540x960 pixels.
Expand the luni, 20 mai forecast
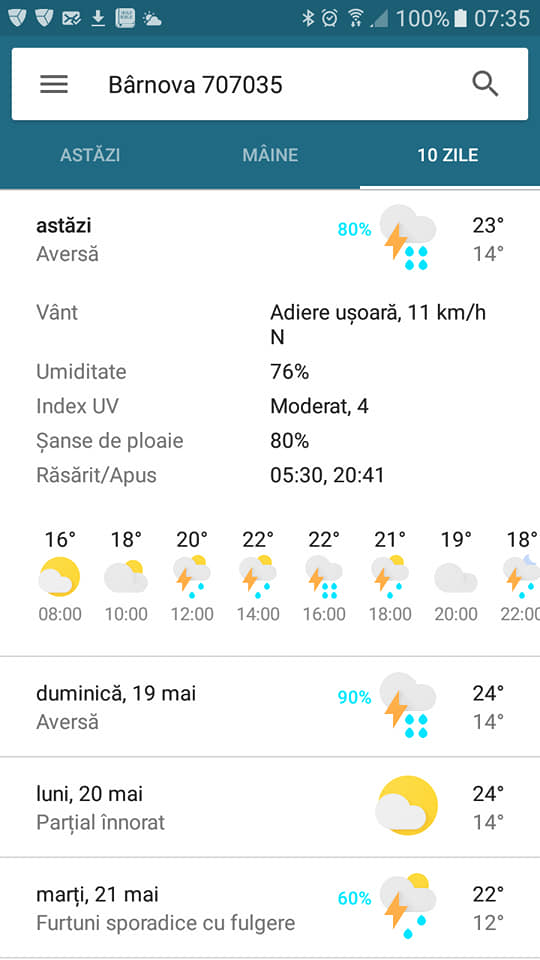pos(270,807)
